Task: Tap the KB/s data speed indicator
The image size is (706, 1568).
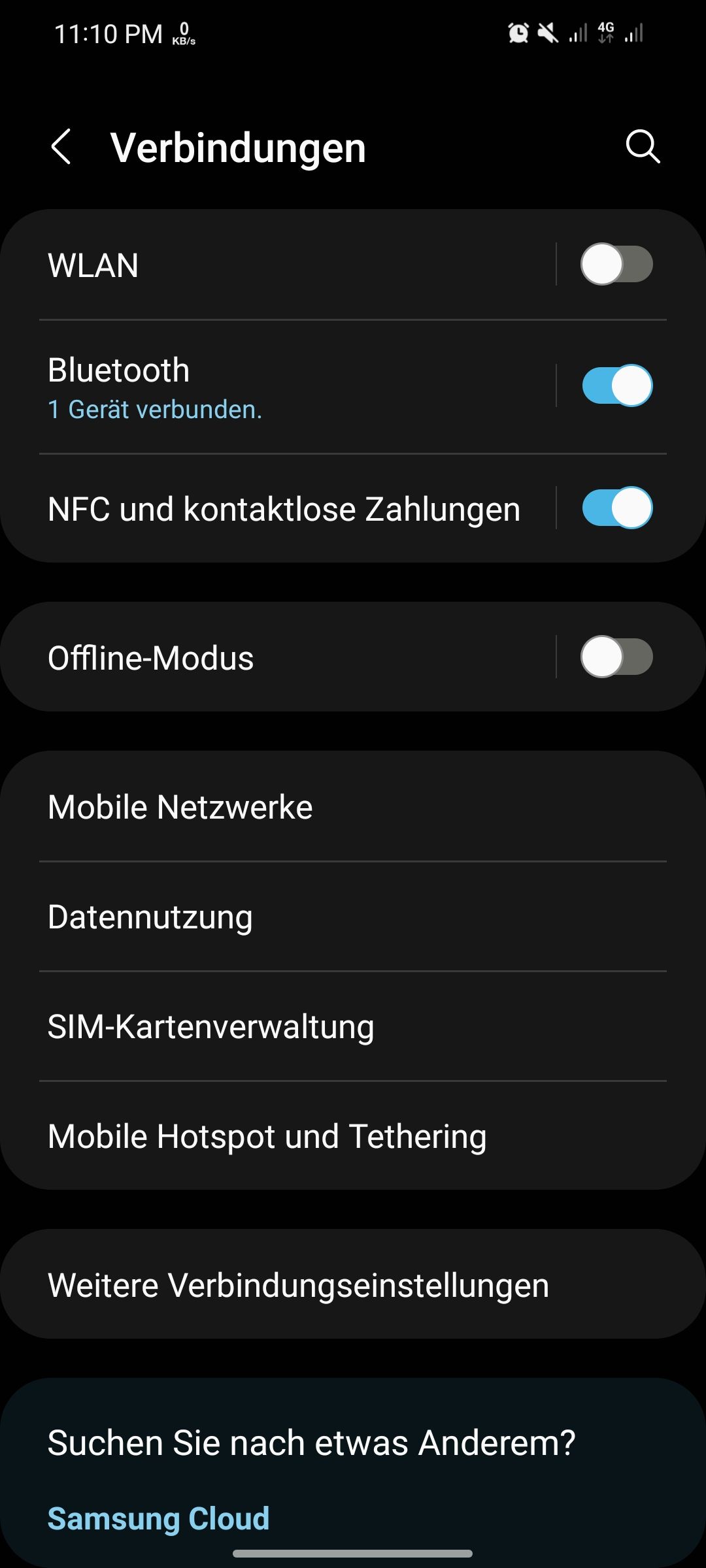Action: [185, 33]
